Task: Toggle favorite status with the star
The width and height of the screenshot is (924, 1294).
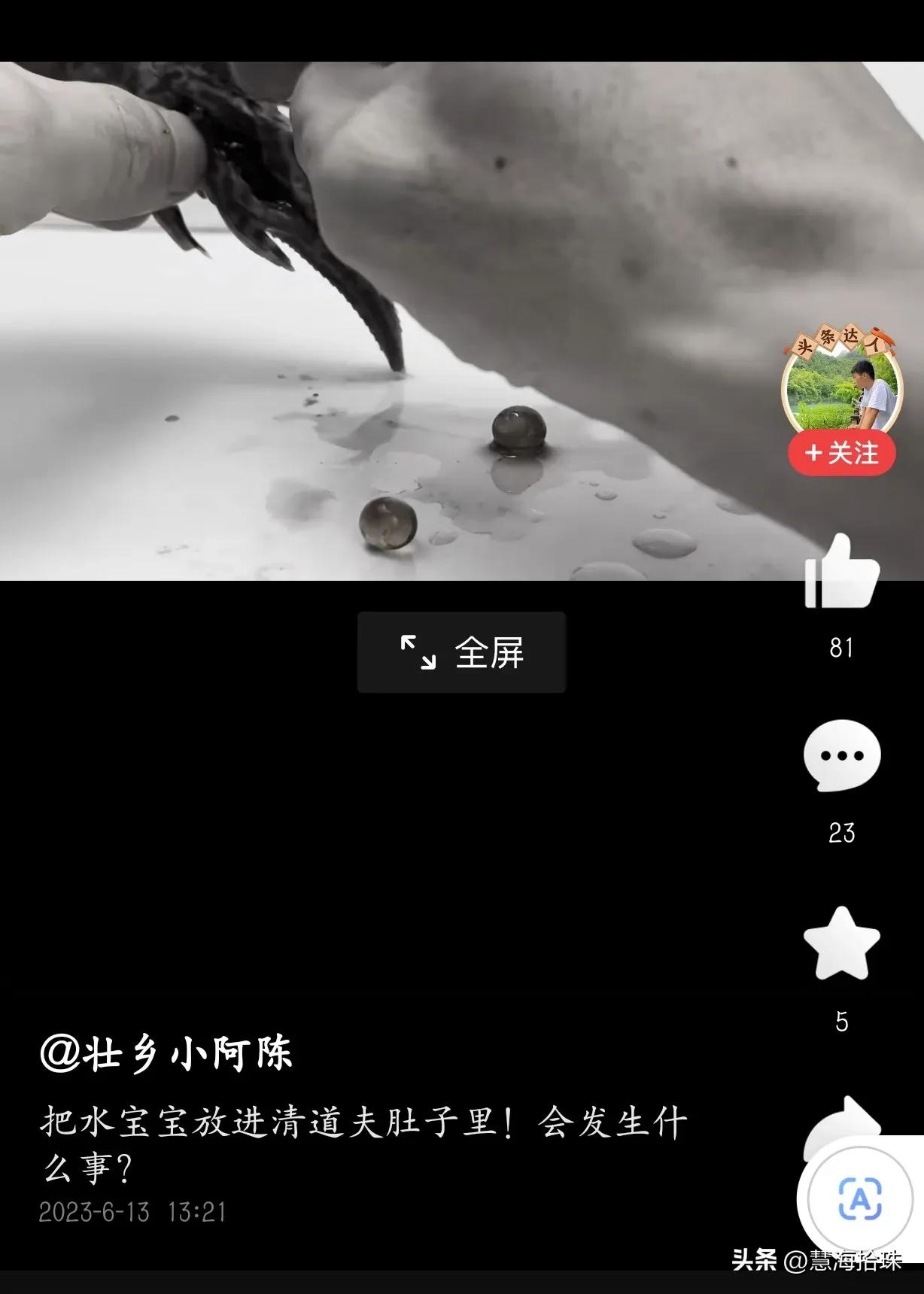Action: 843,943
